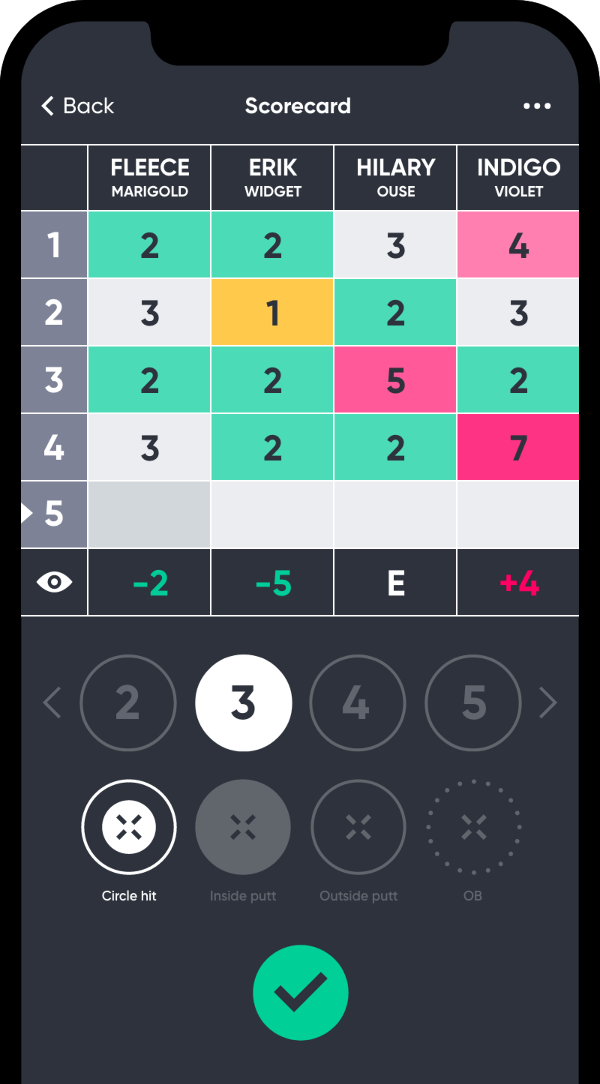Image resolution: width=600 pixels, height=1084 pixels.
Task: Mark the OB stat
Action: [473, 827]
